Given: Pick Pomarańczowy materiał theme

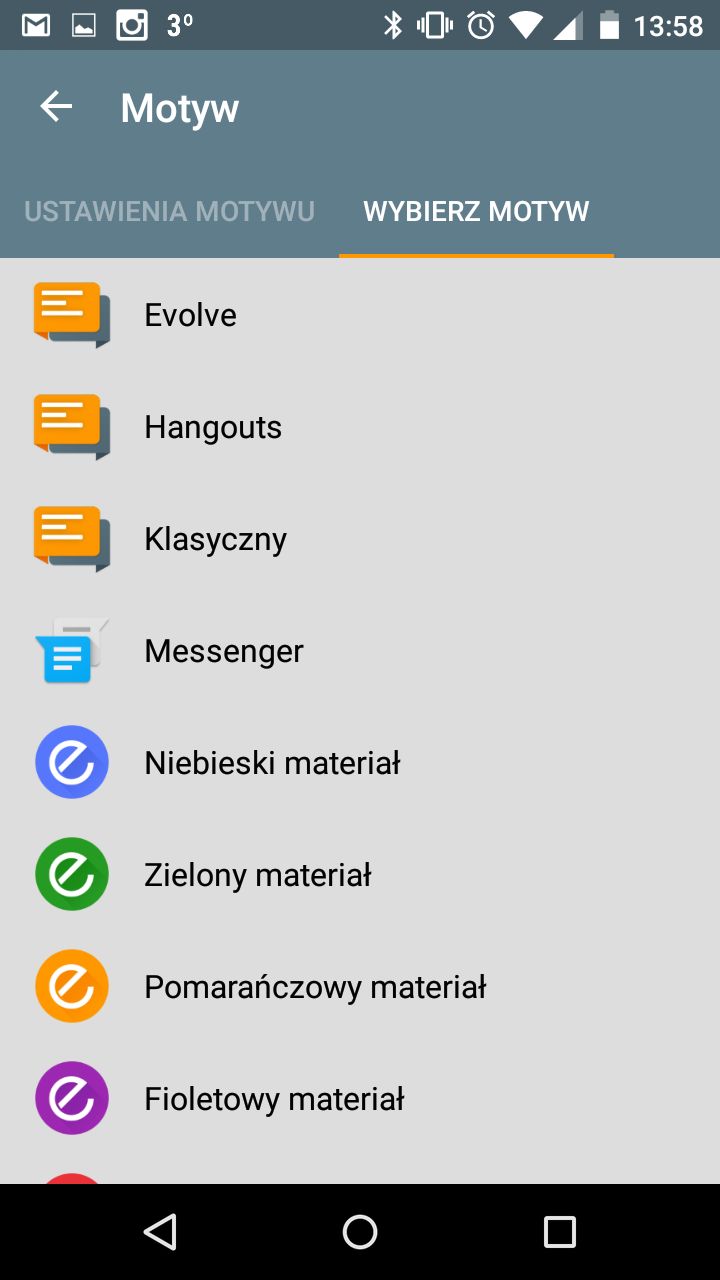Looking at the screenshot, I should (360, 987).
